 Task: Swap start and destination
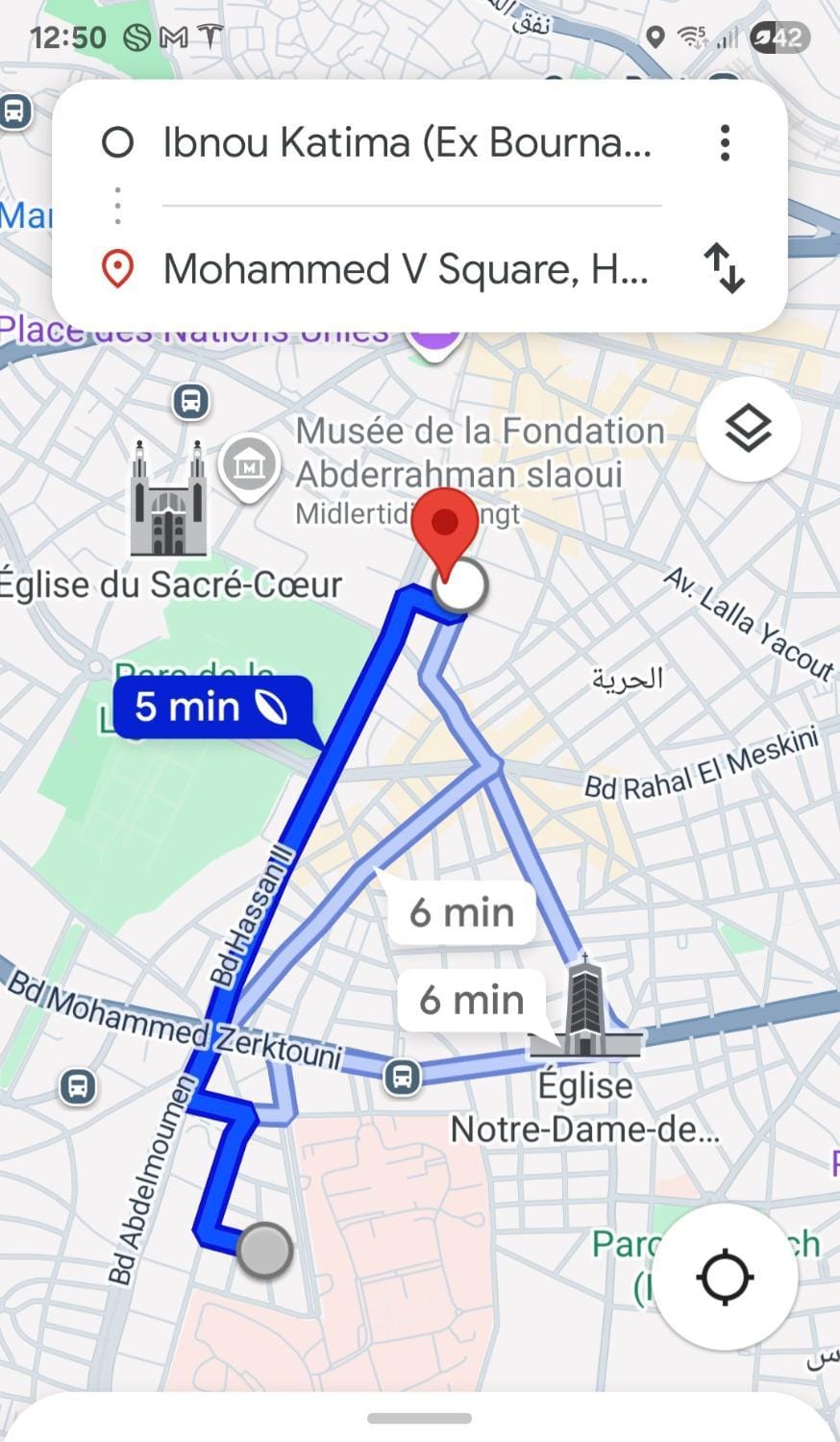pos(725,268)
